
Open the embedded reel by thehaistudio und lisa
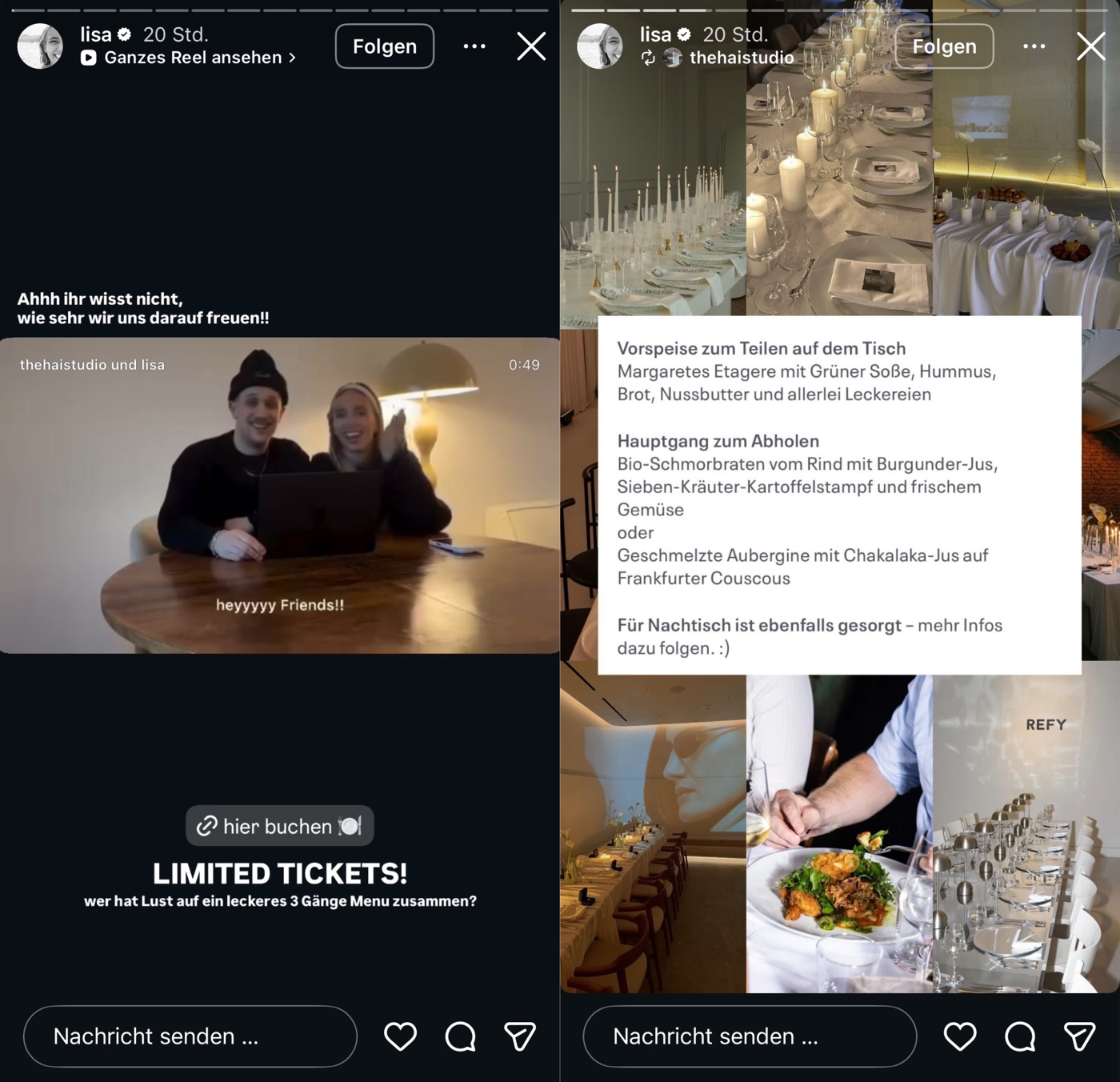280,495
